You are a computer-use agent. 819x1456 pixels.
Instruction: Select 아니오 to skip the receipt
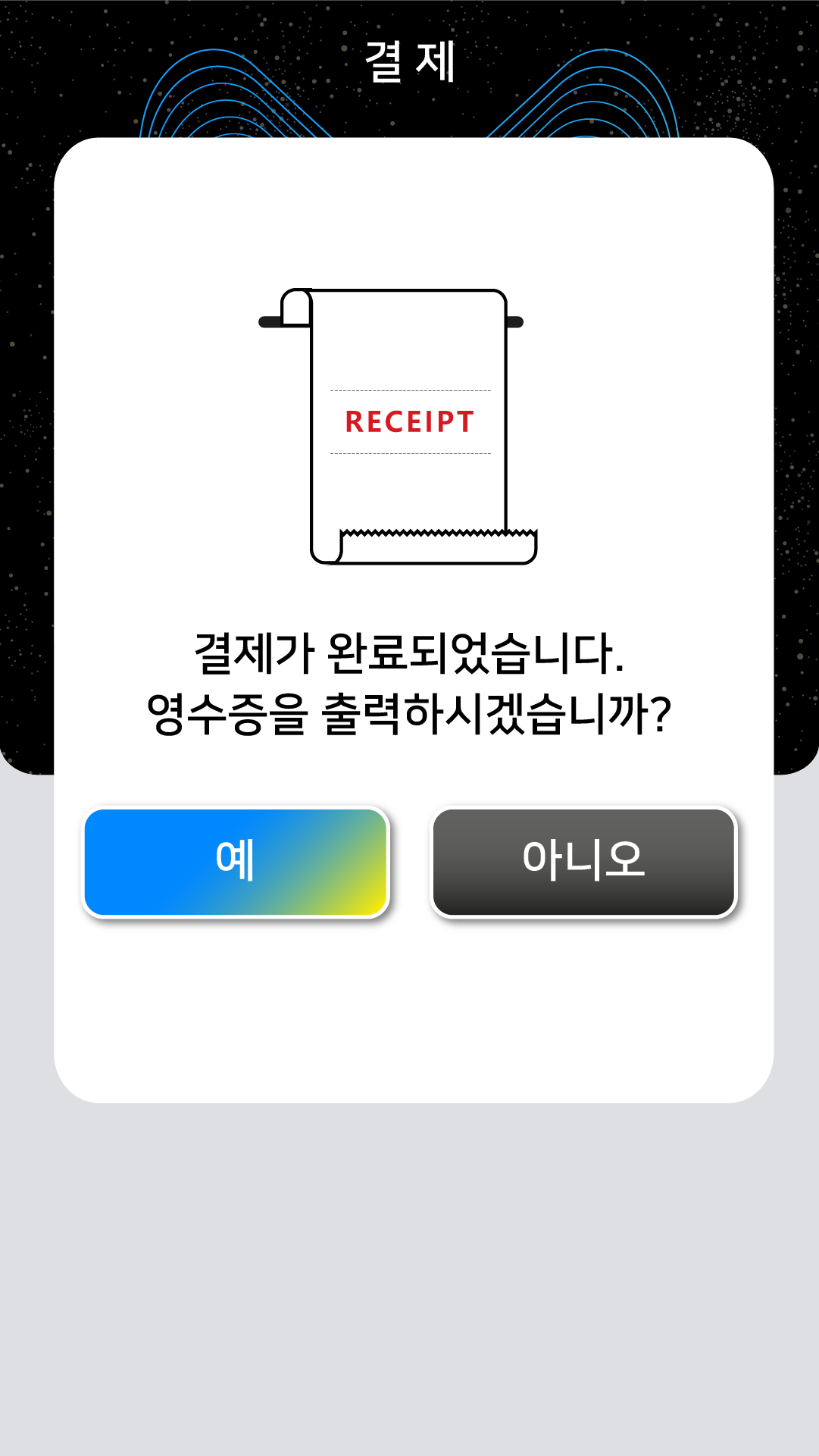(x=583, y=862)
